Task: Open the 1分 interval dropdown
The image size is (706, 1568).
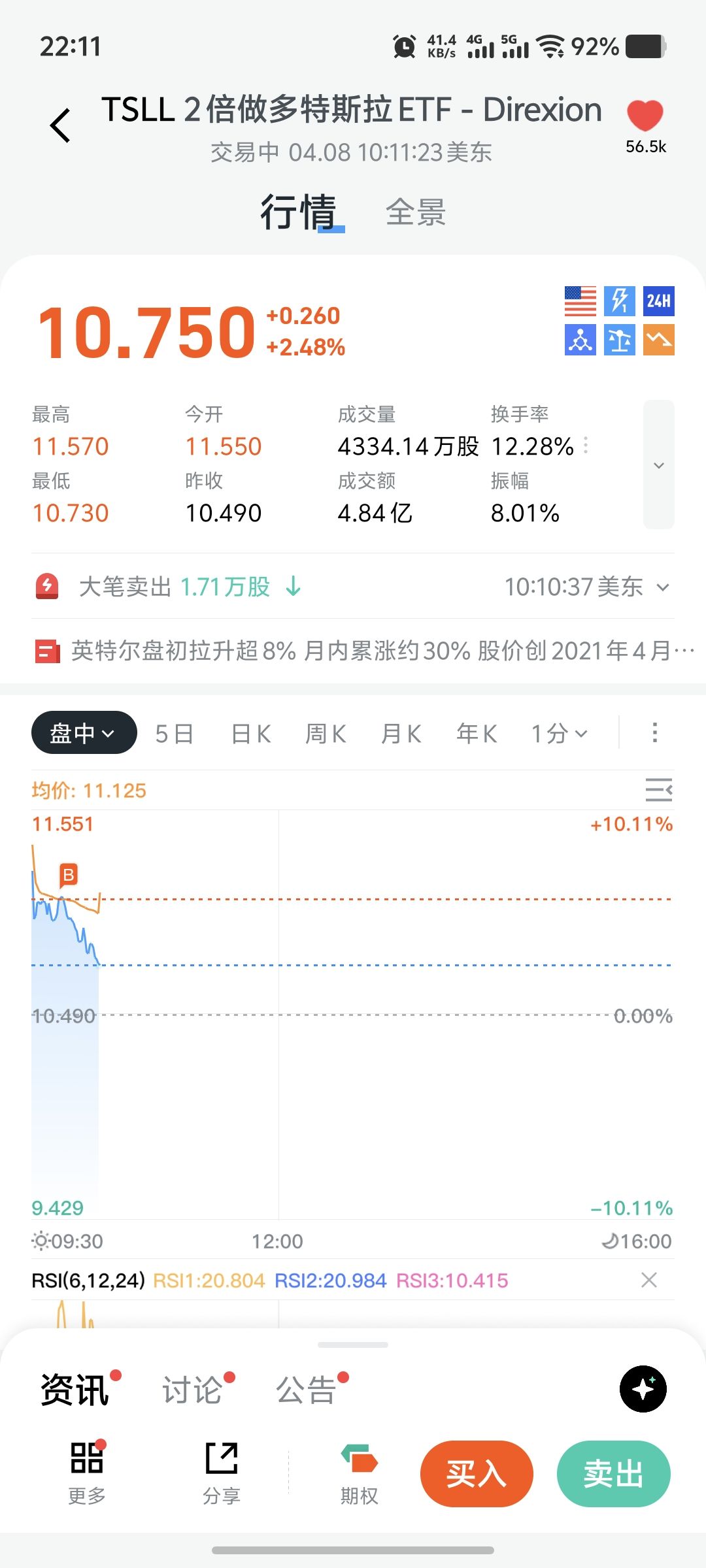Action: point(559,734)
